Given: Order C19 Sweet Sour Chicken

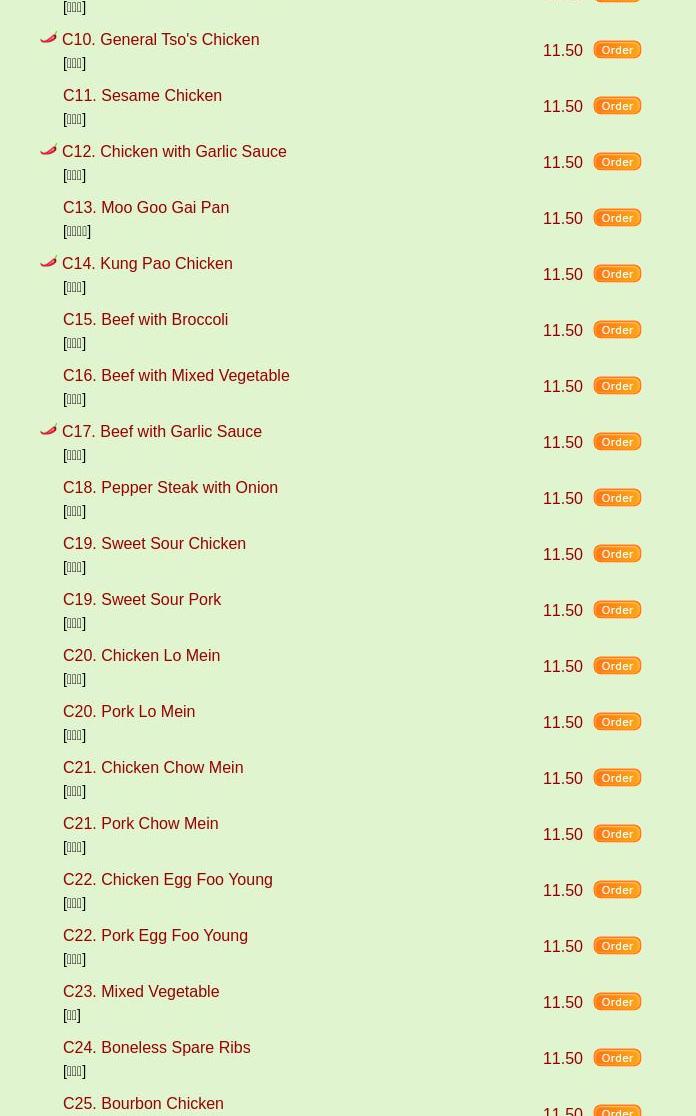Looking at the screenshot, I should point(617,554).
